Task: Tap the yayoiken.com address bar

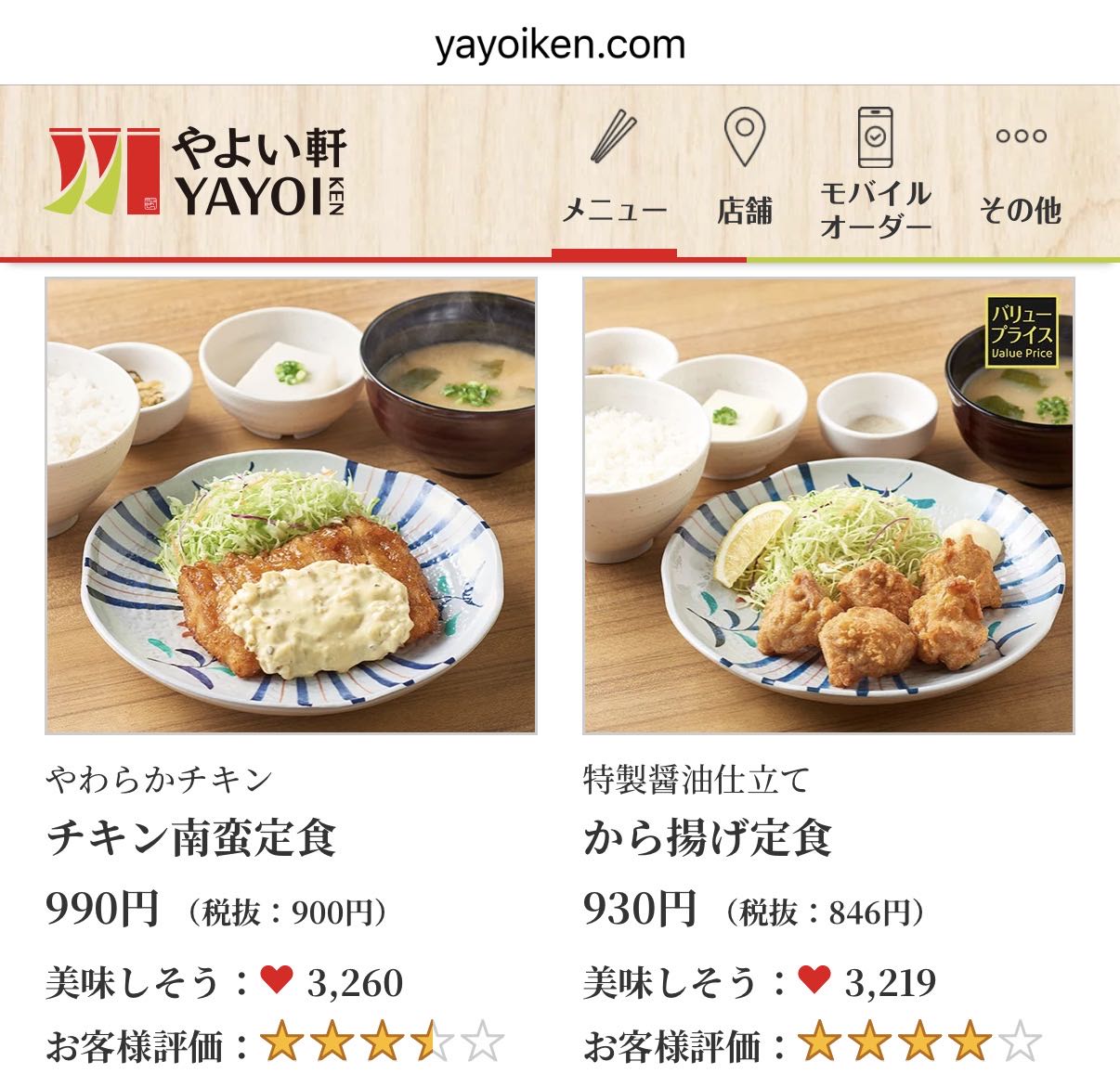Action: [560, 45]
